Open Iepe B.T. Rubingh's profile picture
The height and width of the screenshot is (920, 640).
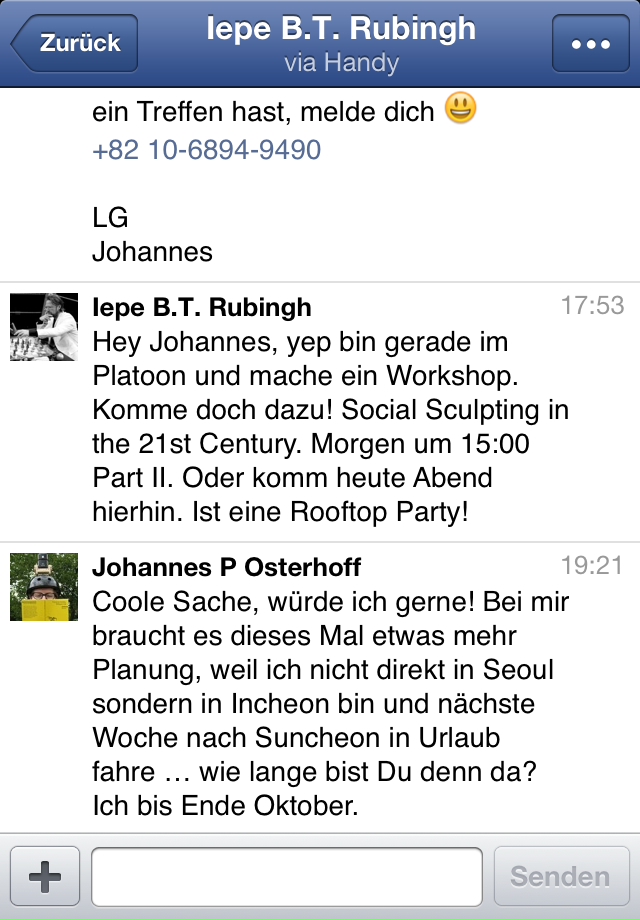click(44, 327)
